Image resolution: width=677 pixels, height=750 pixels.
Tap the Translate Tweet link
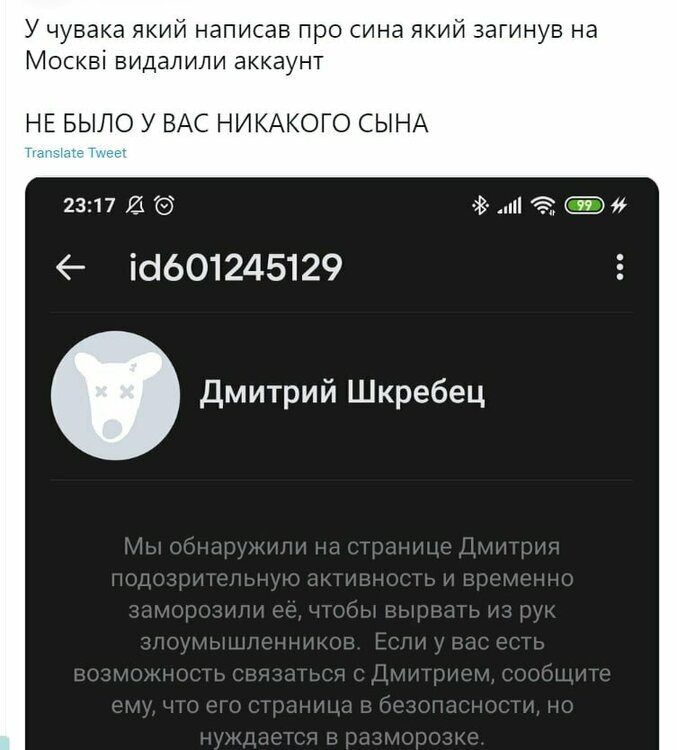pyautogui.click(x=76, y=153)
